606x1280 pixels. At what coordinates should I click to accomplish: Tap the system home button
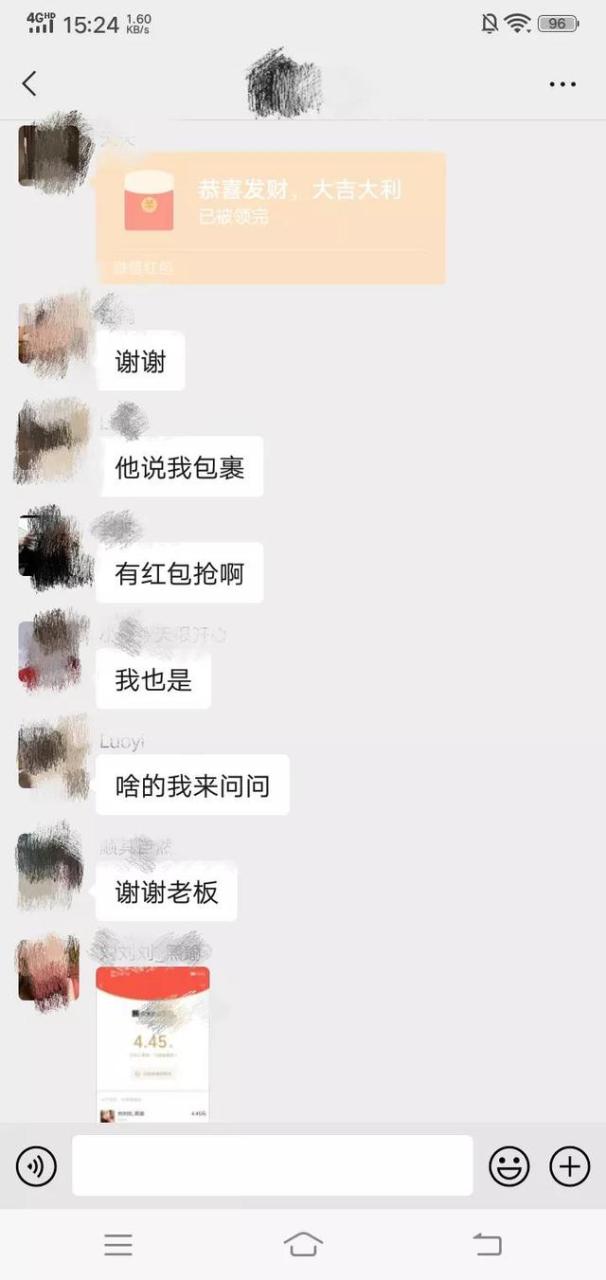[x=303, y=1244]
